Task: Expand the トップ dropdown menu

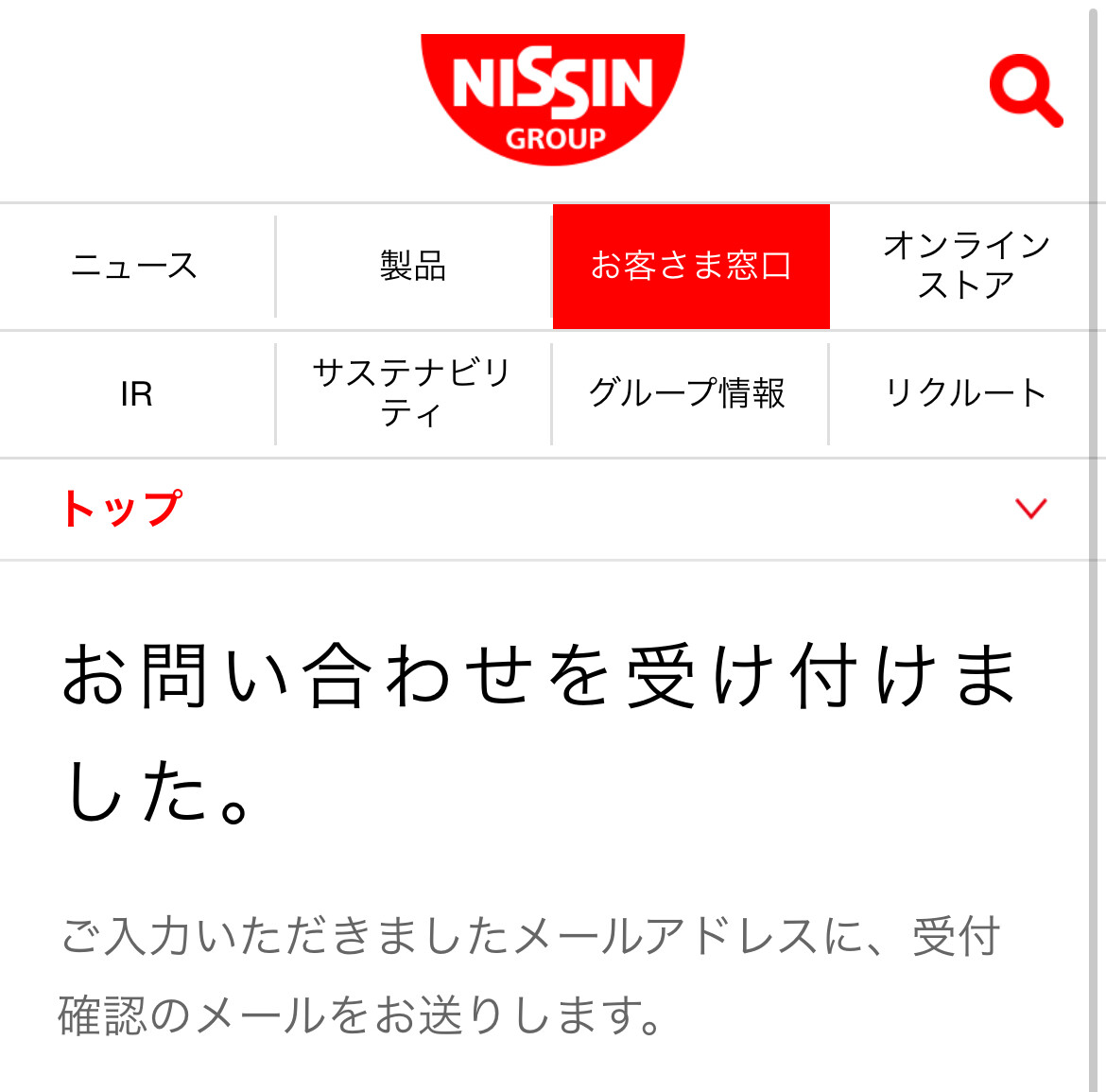Action: [x=1029, y=509]
